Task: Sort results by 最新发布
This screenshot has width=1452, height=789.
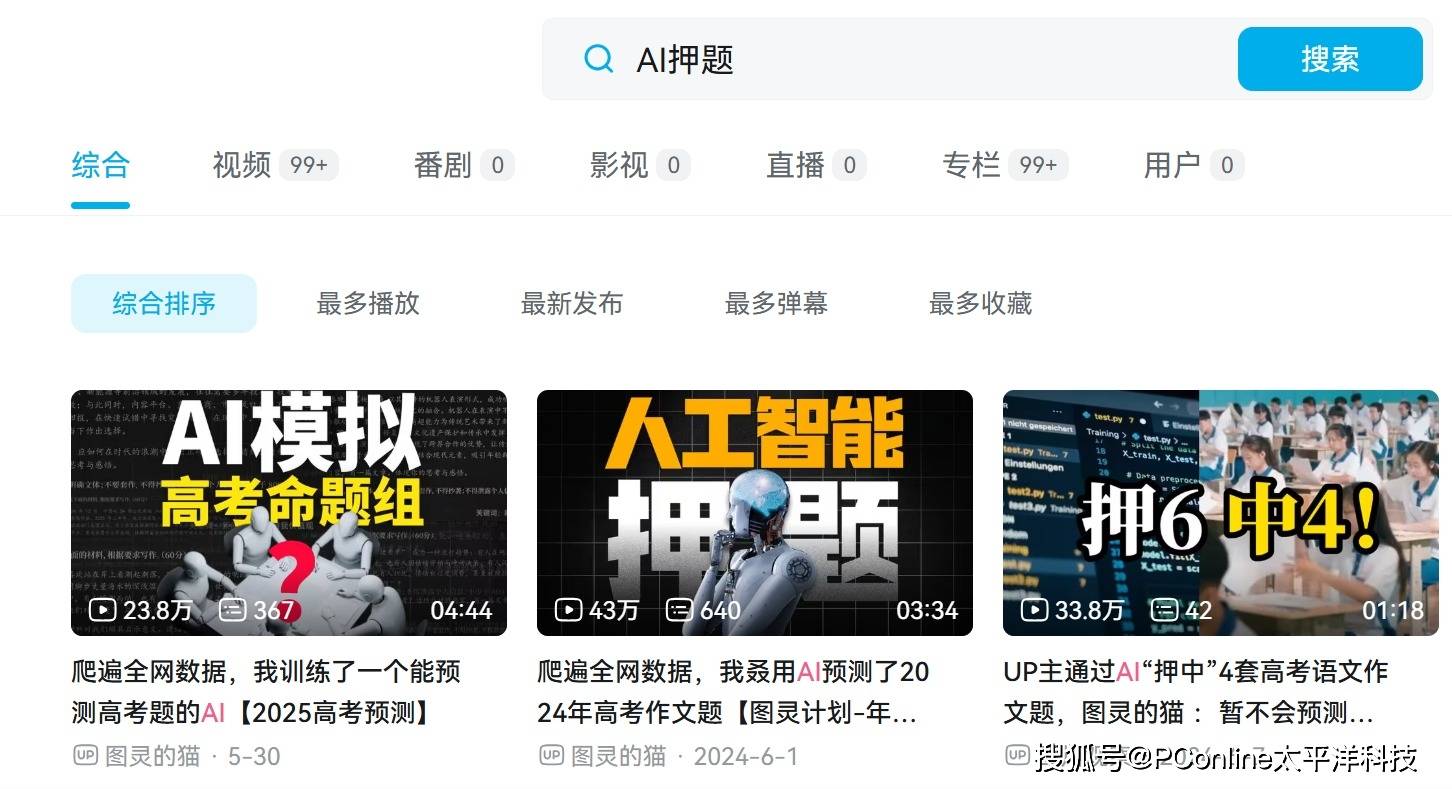Action: coord(572,304)
